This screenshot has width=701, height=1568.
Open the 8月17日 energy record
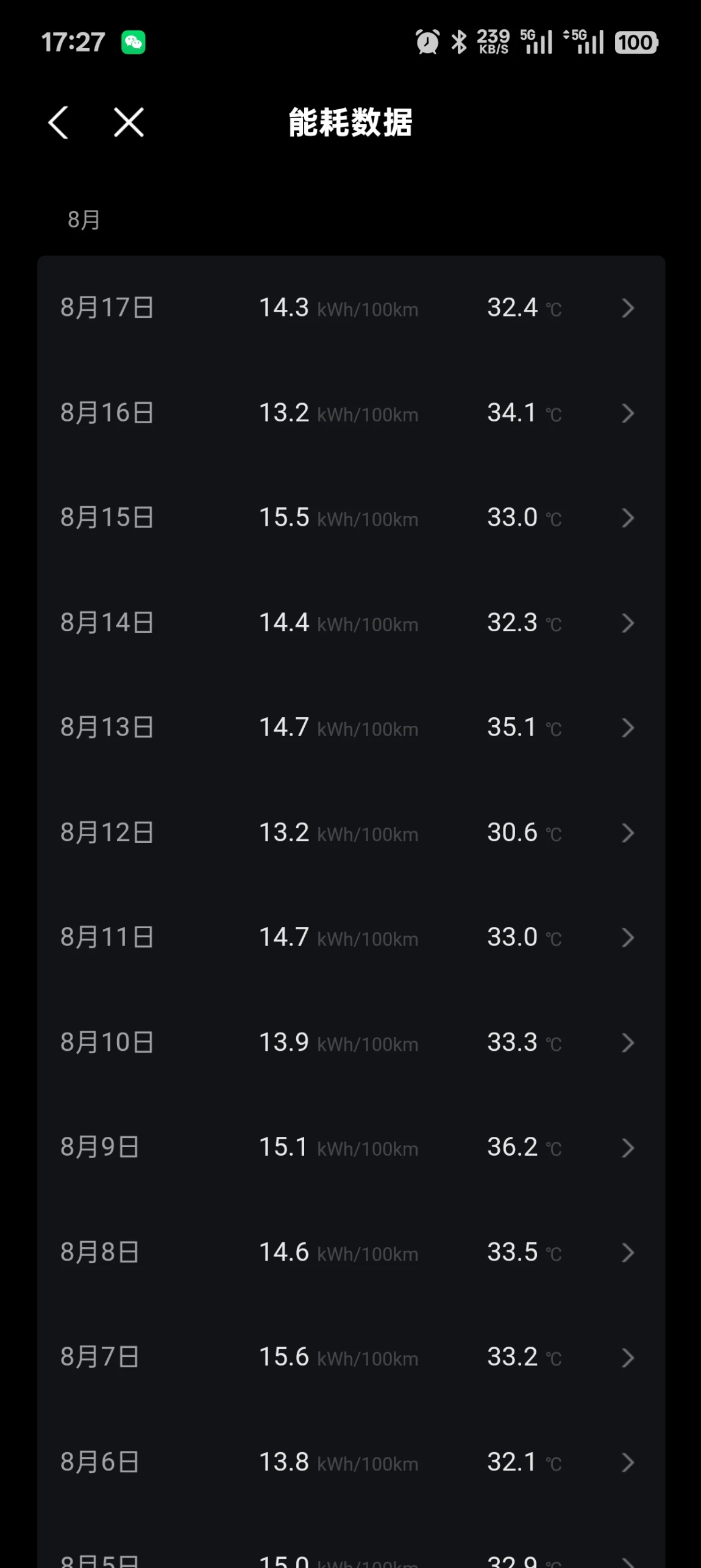click(350, 308)
